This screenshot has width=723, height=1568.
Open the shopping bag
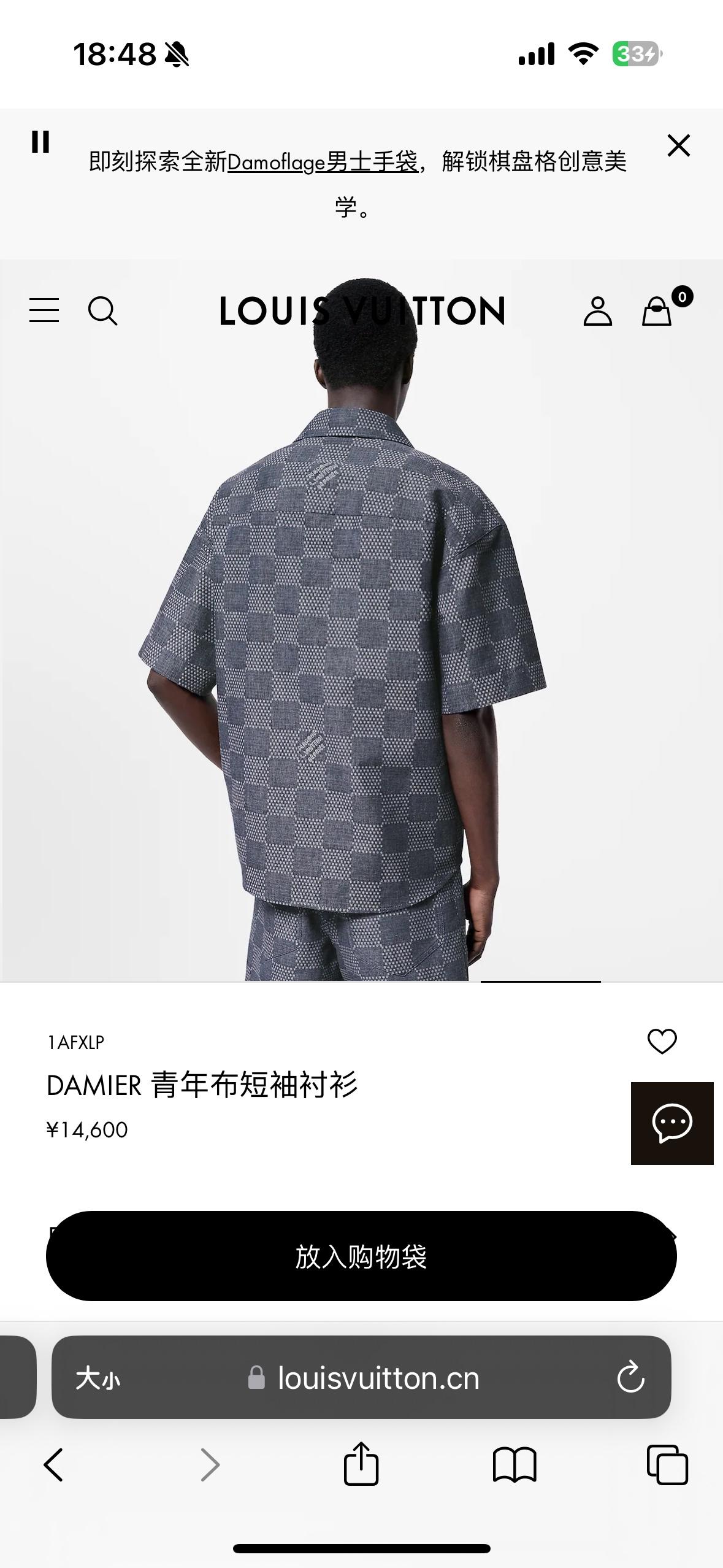pyautogui.click(x=657, y=311)
